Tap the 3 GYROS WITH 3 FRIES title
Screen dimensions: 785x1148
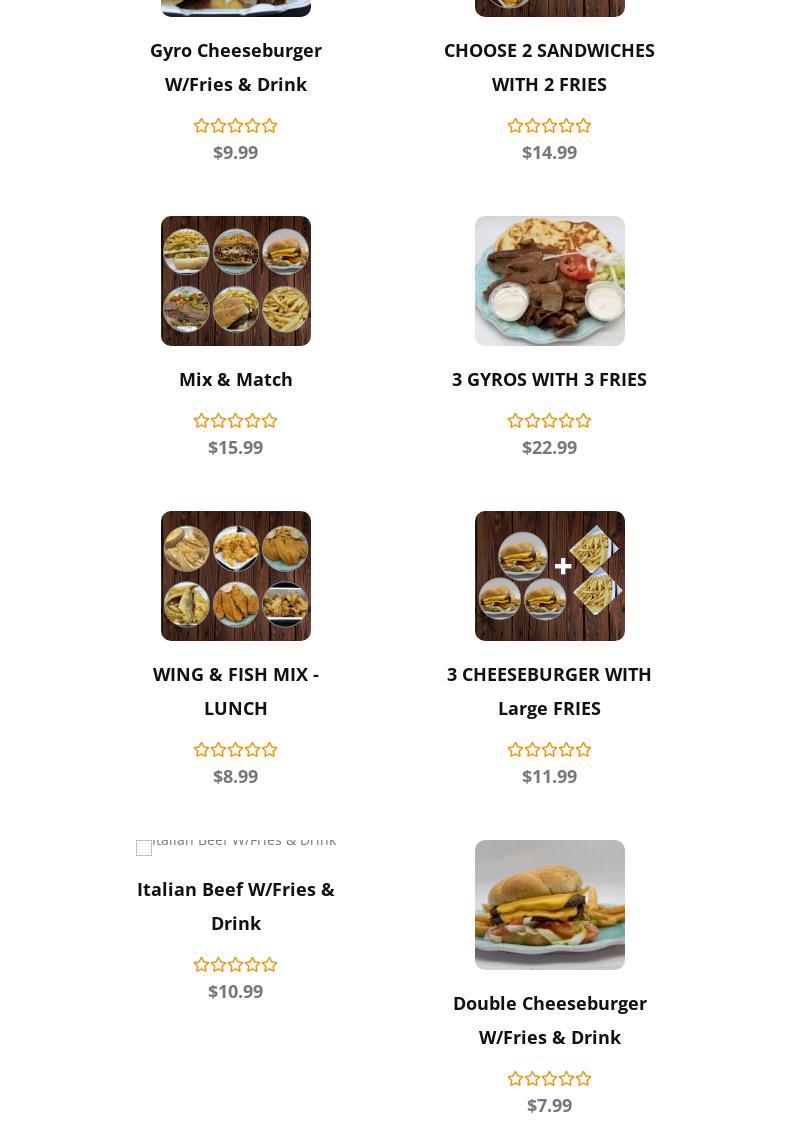click(x=549, y=379)
